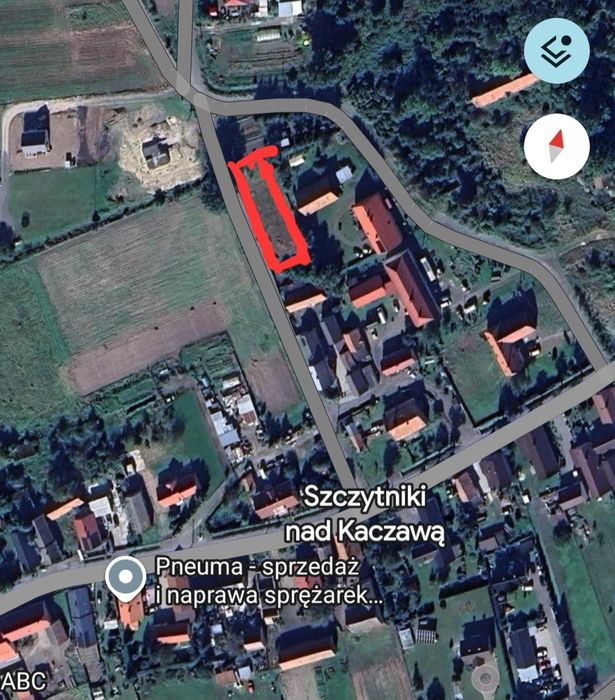The height and width of the screenshot is (700, 615).
Task: Open the map layers selector
Action: [x=556, y=52]
